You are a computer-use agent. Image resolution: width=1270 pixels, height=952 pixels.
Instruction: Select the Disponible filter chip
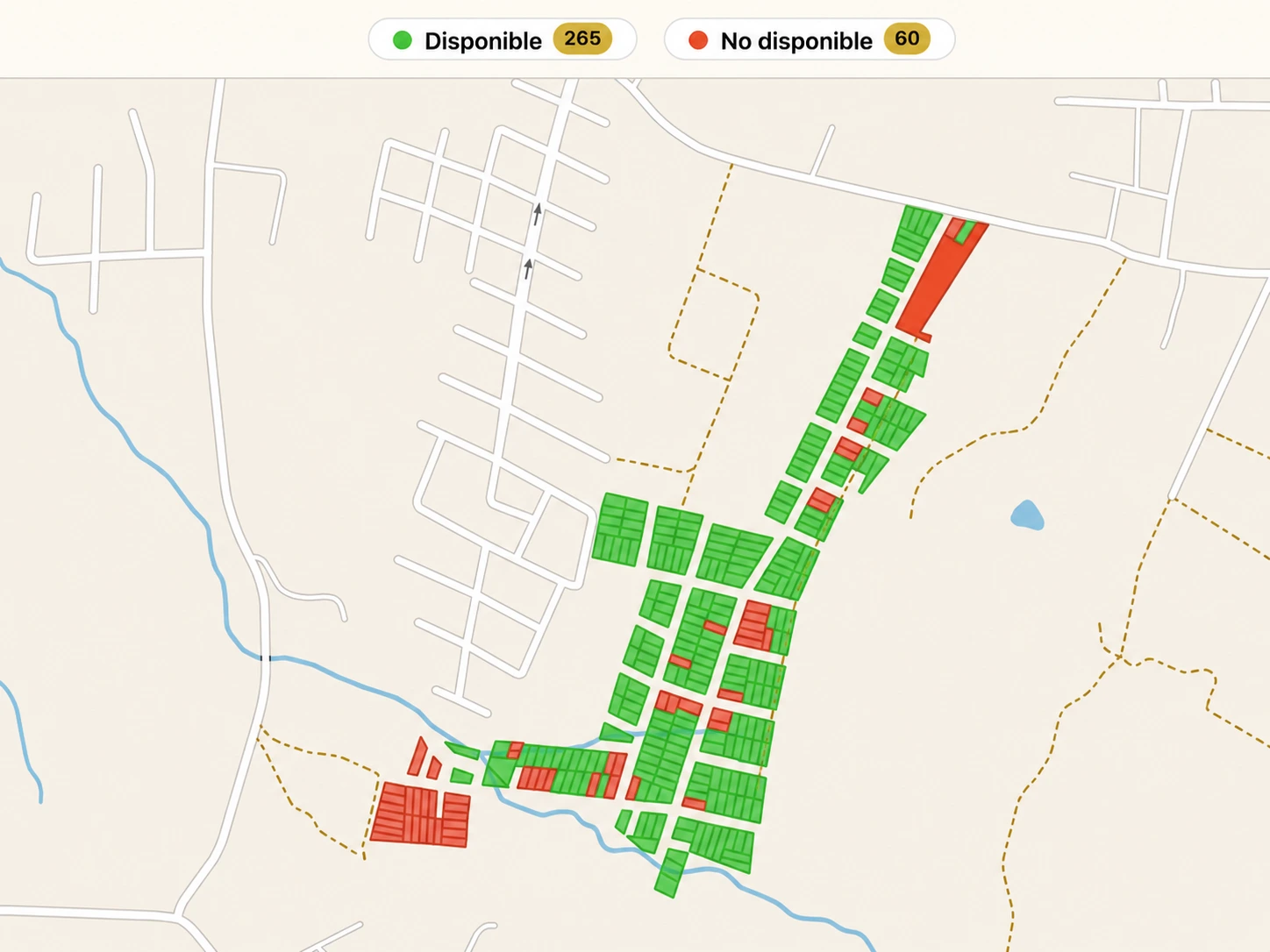[503, 39]
